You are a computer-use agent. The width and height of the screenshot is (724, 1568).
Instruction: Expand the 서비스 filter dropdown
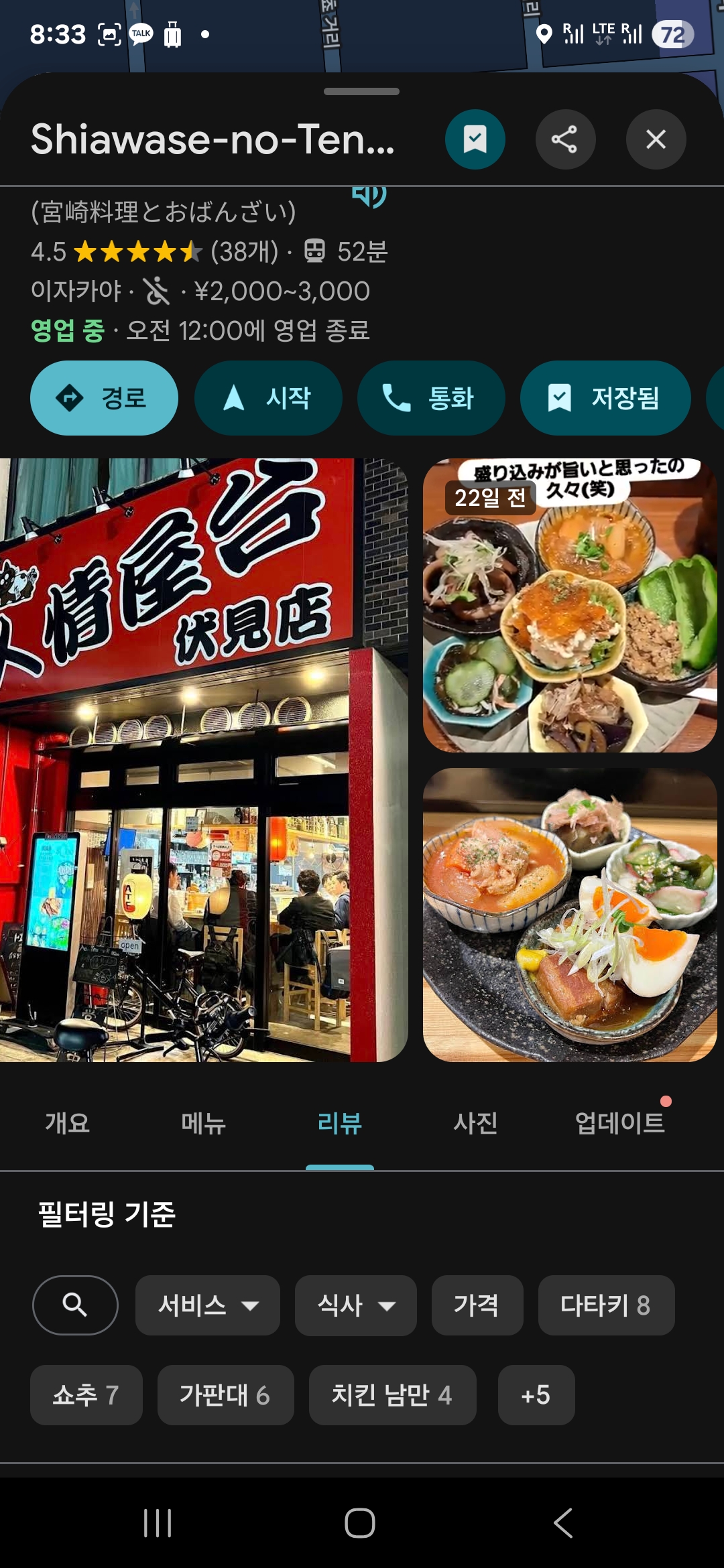pyautogui.click(x=207, y=1305)
